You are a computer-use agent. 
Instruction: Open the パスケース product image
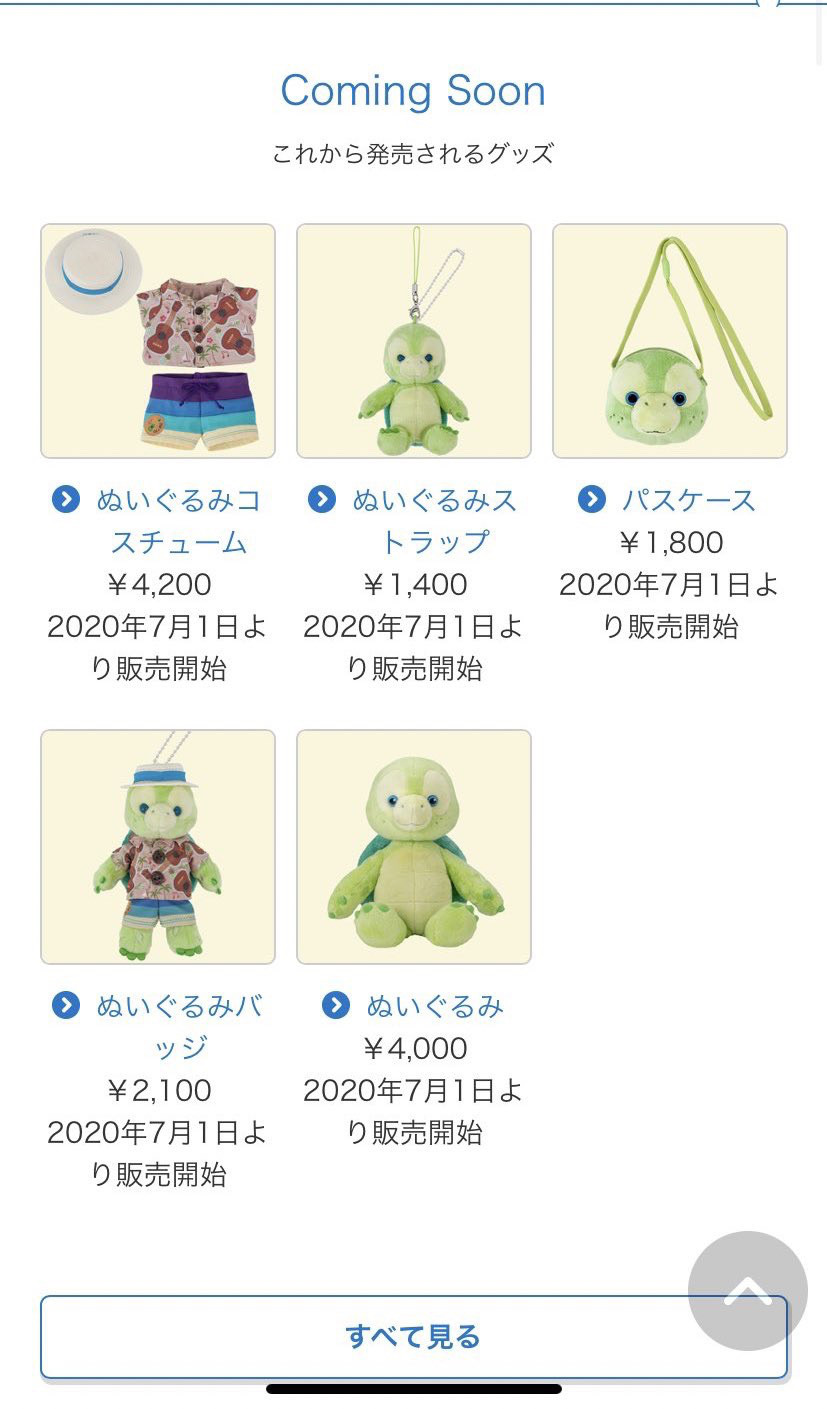click(670, 341)
